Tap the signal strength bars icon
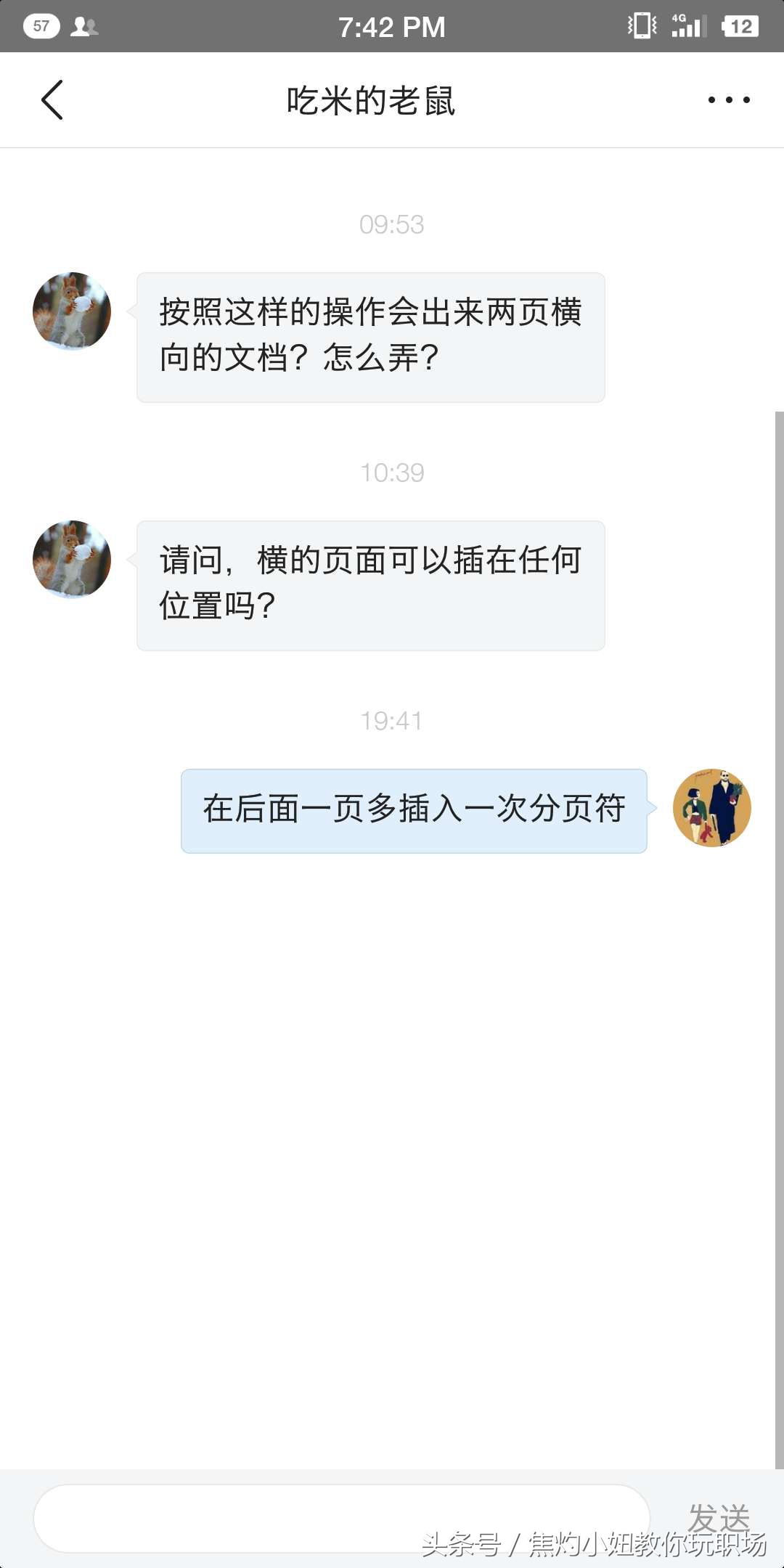The width and height of the screenshot is (784, 1568). tap(690, 29)
